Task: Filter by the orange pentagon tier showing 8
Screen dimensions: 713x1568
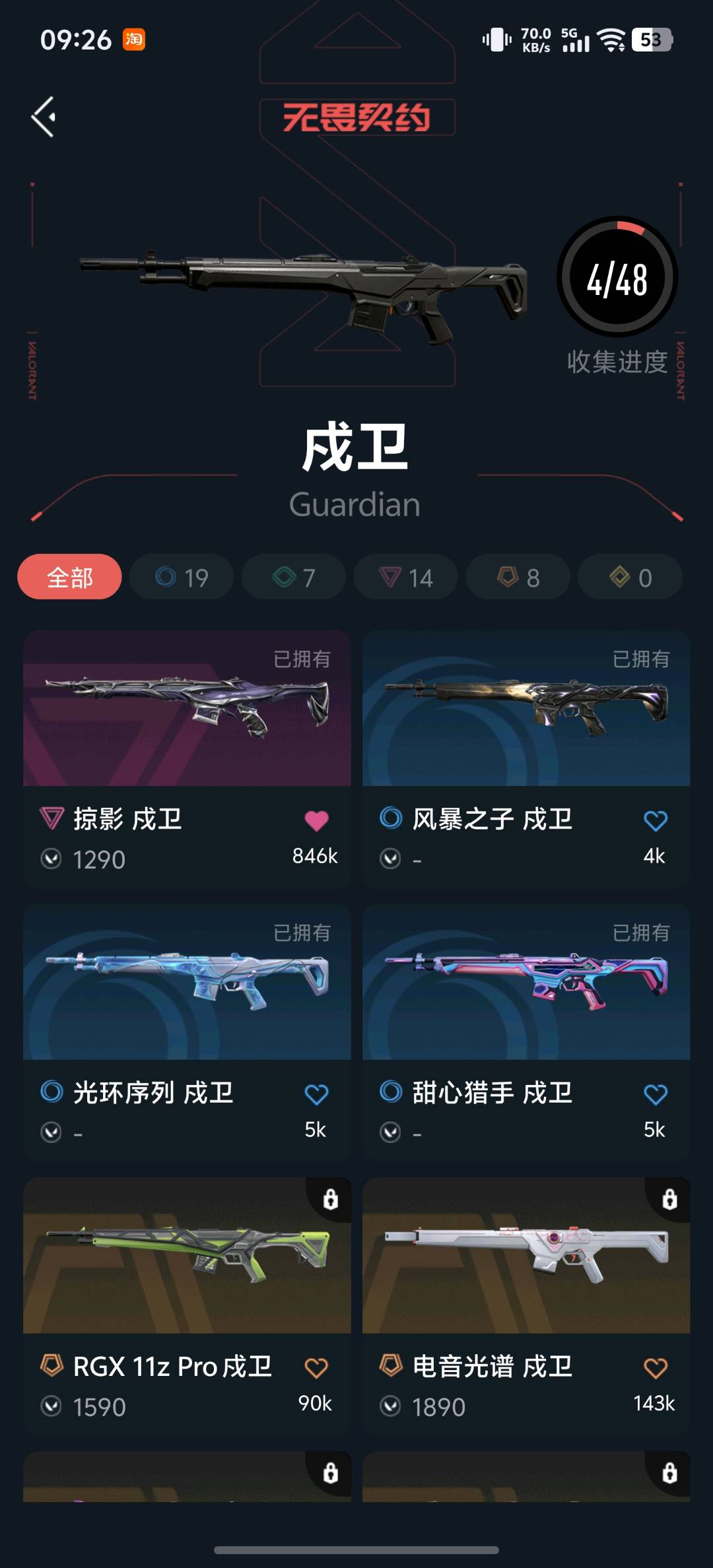Action: (518, 577)
